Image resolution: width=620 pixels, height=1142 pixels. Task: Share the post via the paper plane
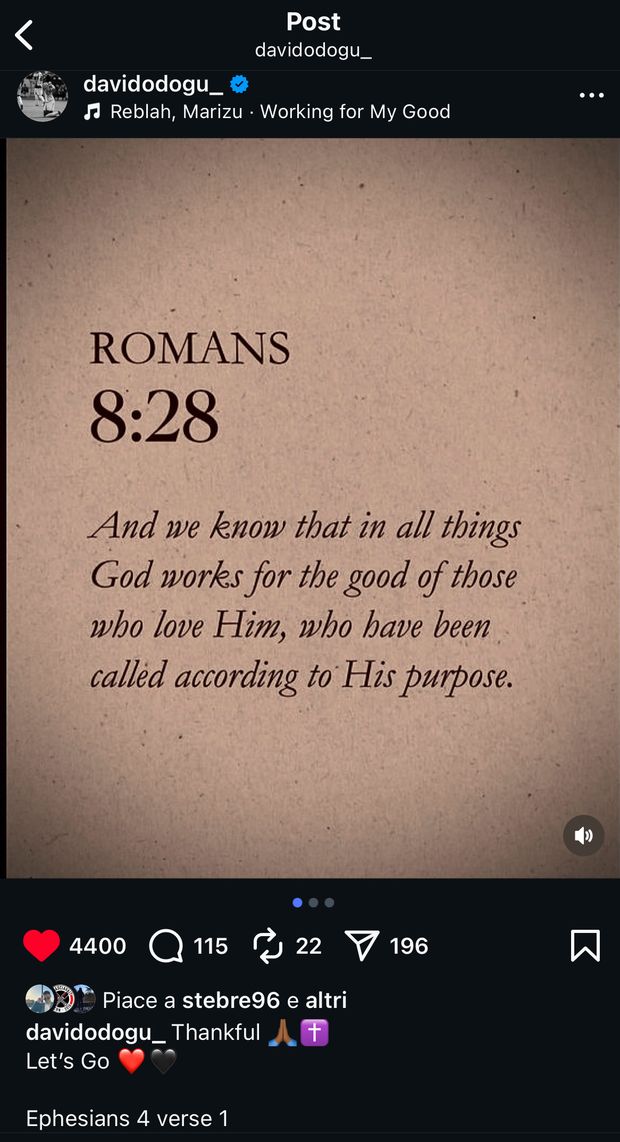click(x=360, y=945)
